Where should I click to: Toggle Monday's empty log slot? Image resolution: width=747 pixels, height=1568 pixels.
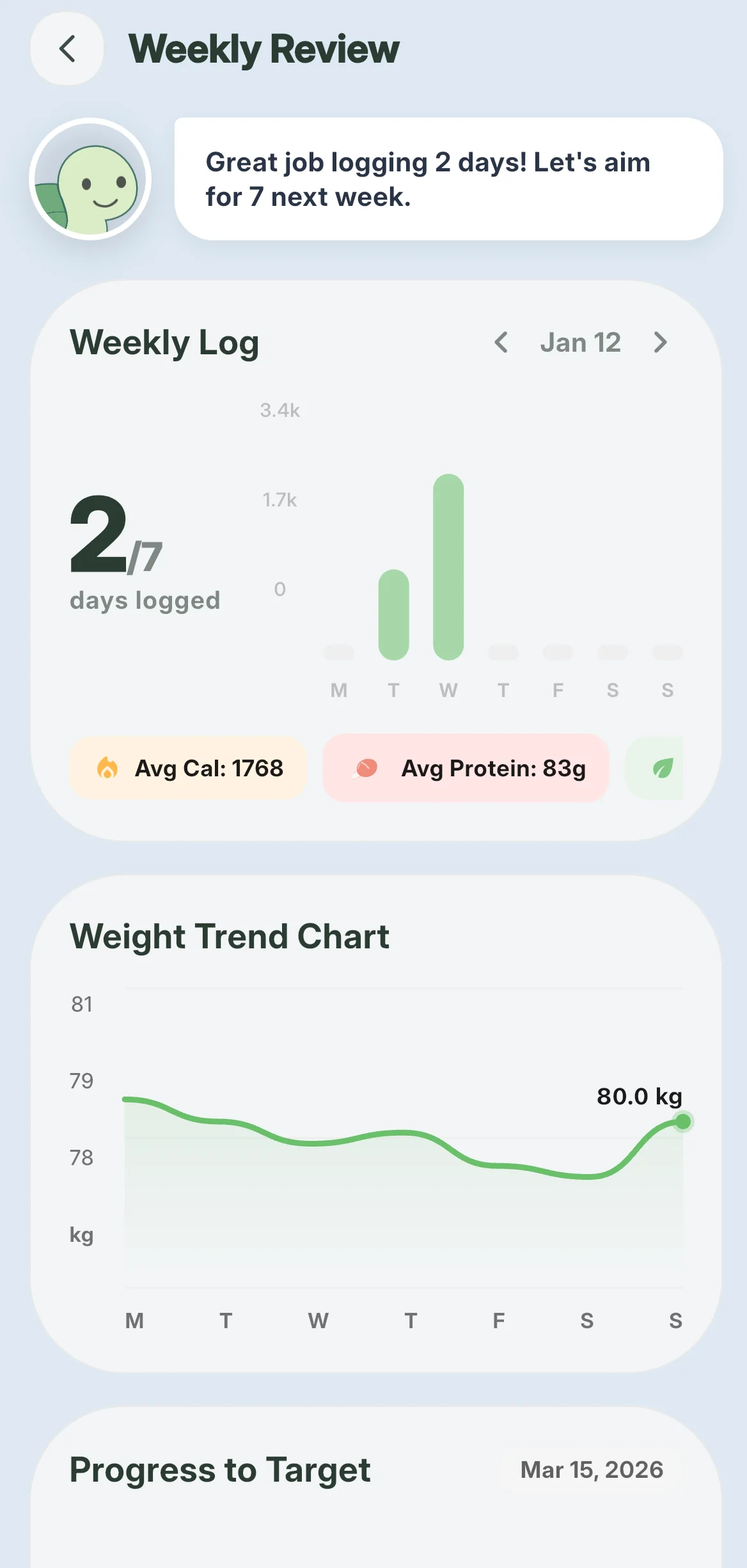coord(339,650)
